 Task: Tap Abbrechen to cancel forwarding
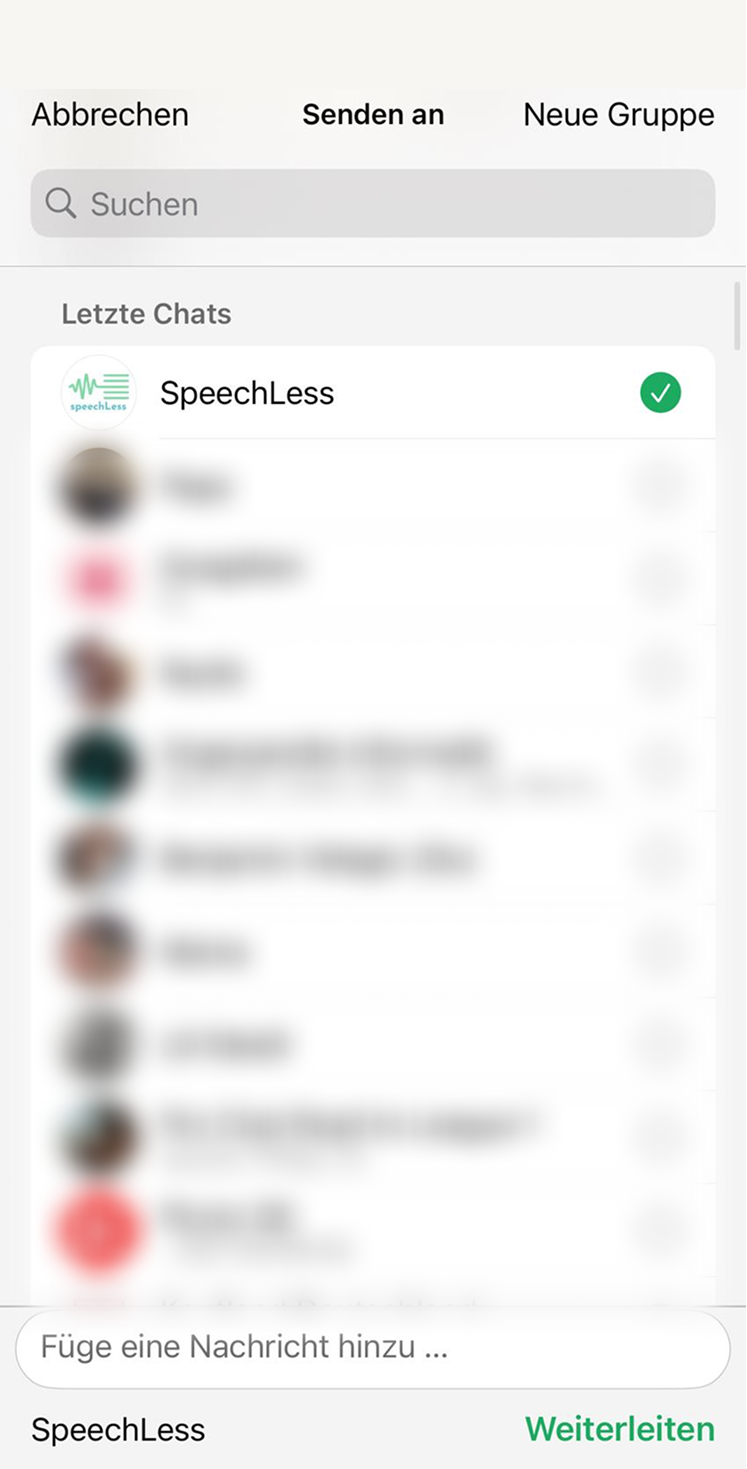[x=110, y=115]
